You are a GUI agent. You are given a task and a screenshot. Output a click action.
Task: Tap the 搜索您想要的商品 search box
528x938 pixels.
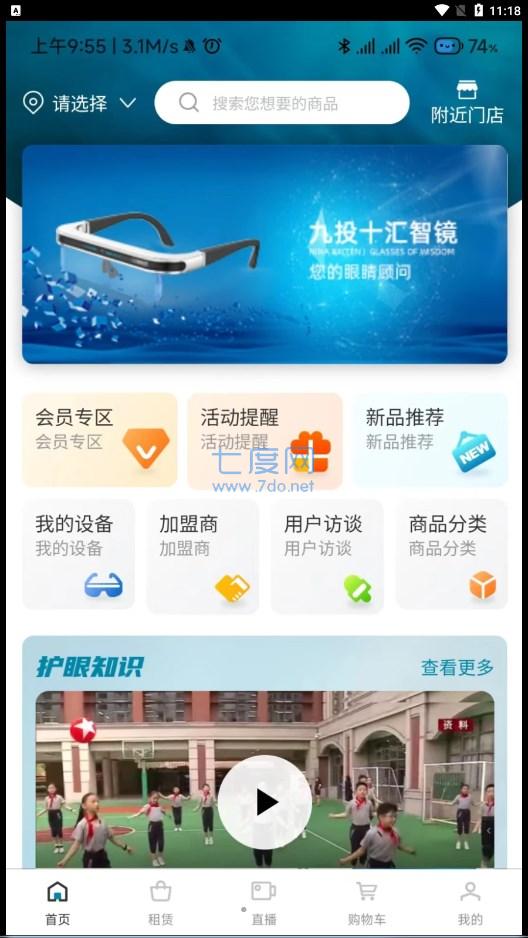(282, 103)
